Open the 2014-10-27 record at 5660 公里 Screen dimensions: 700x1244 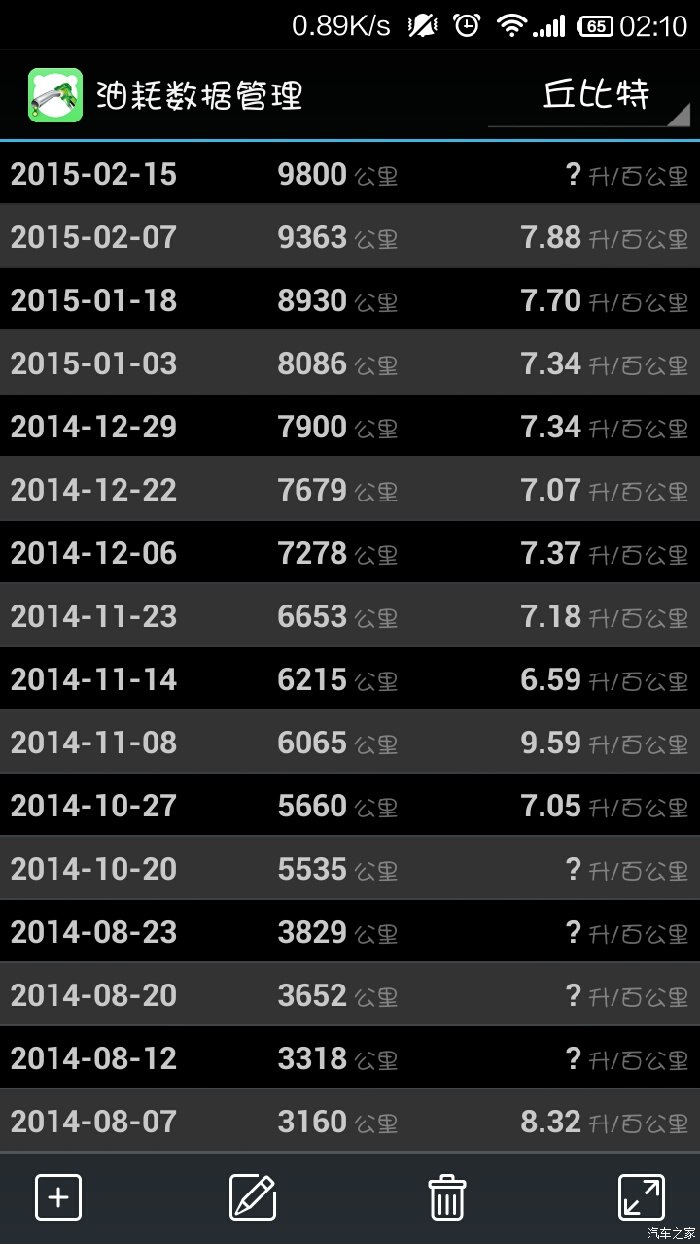point(350,806)
